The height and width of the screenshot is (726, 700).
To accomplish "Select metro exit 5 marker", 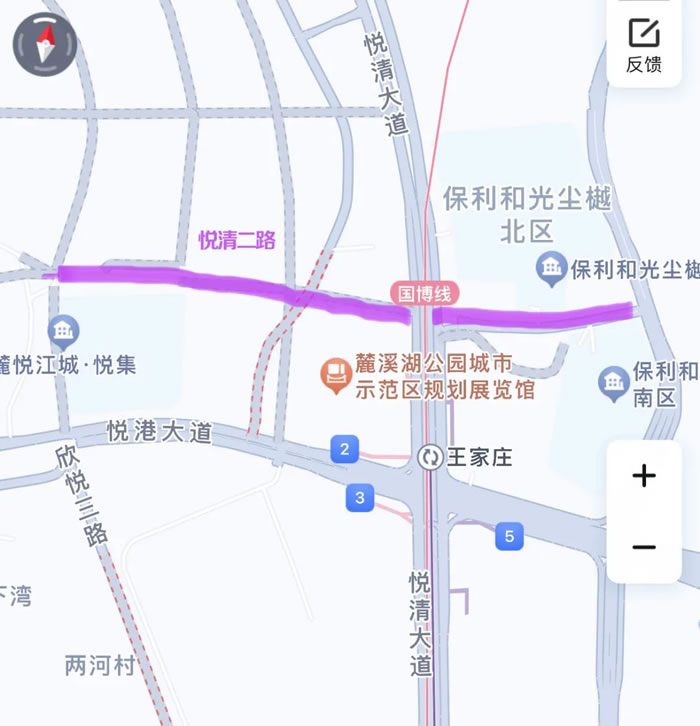I will 509,537.
